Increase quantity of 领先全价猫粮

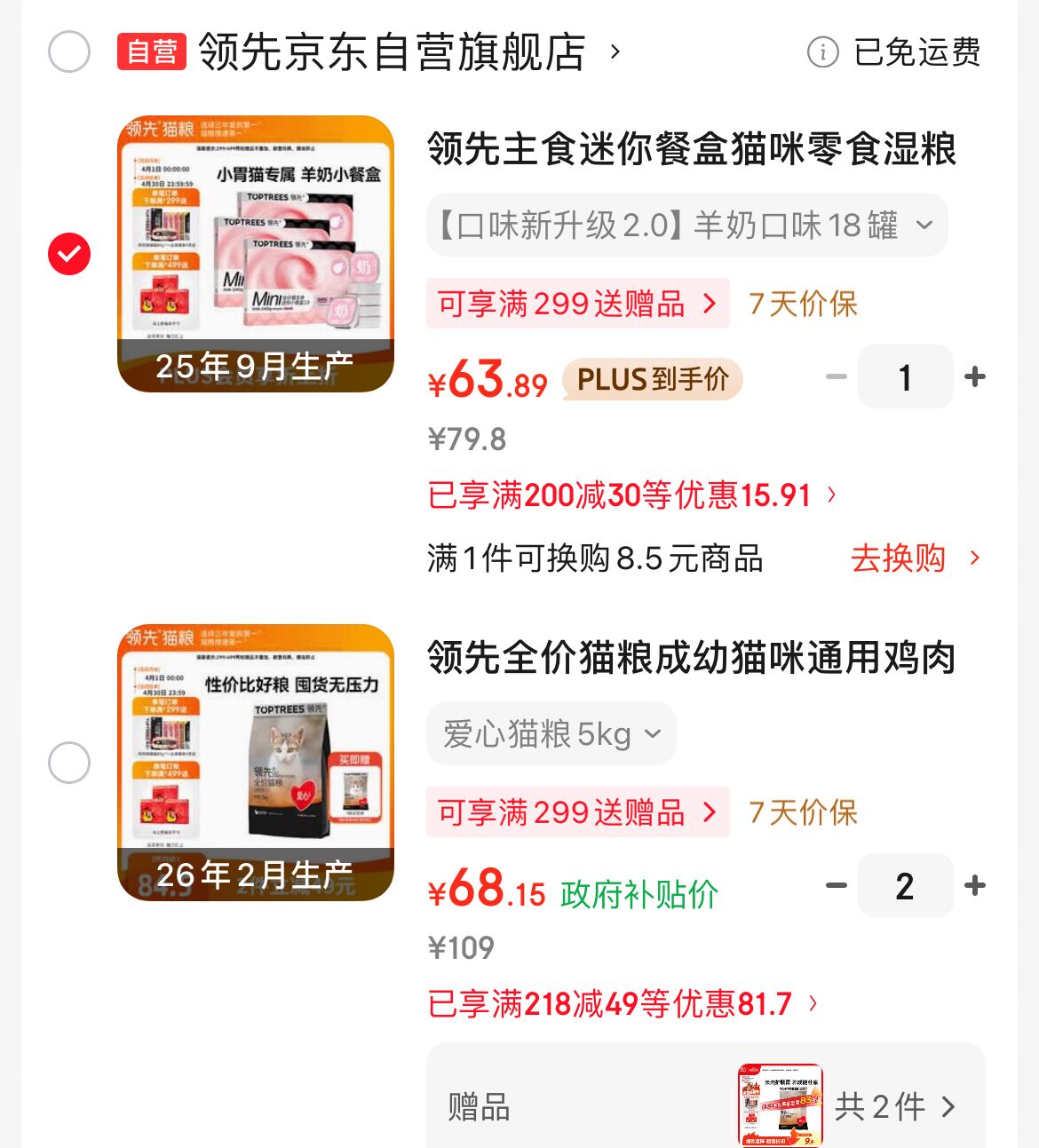tap(975, 886)
